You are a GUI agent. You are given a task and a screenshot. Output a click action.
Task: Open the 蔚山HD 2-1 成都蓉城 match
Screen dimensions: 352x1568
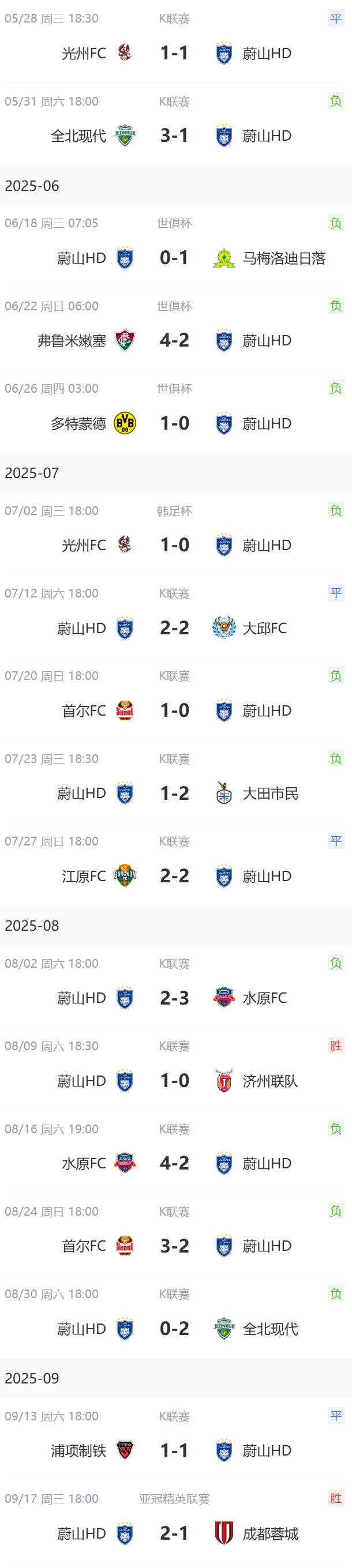click(x=175, y=1533)
